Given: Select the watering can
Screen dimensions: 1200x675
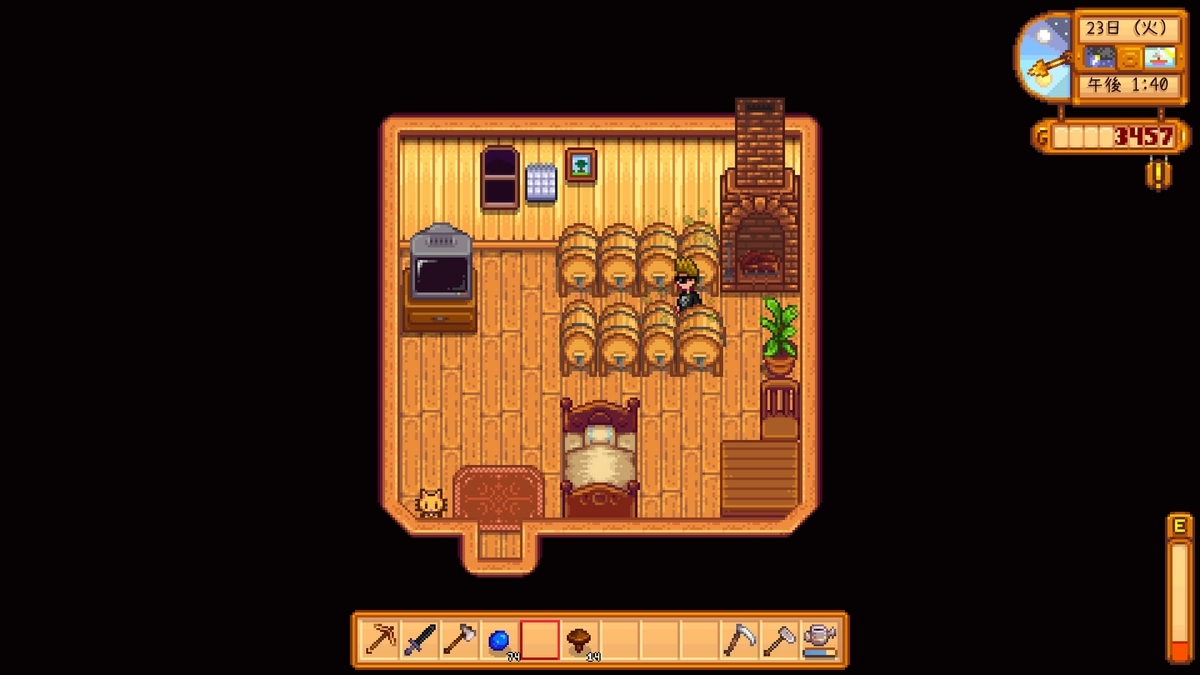Looking at the screenshot, I should click(x=819, y=639).
